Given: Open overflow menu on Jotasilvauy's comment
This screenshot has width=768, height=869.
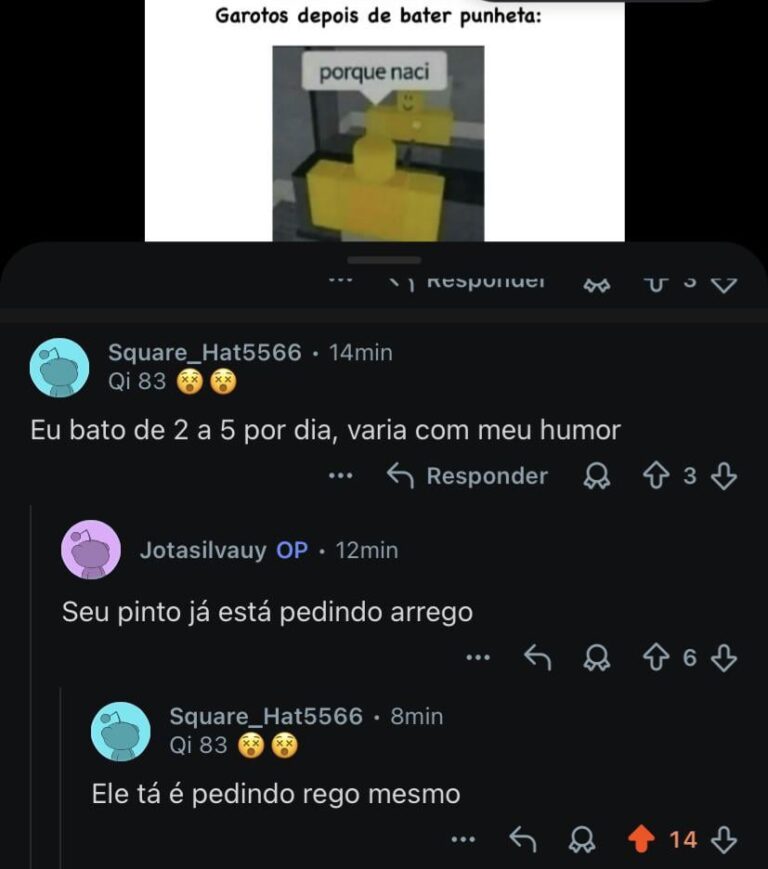Looking at the screenshot, I should coord(478,657).
